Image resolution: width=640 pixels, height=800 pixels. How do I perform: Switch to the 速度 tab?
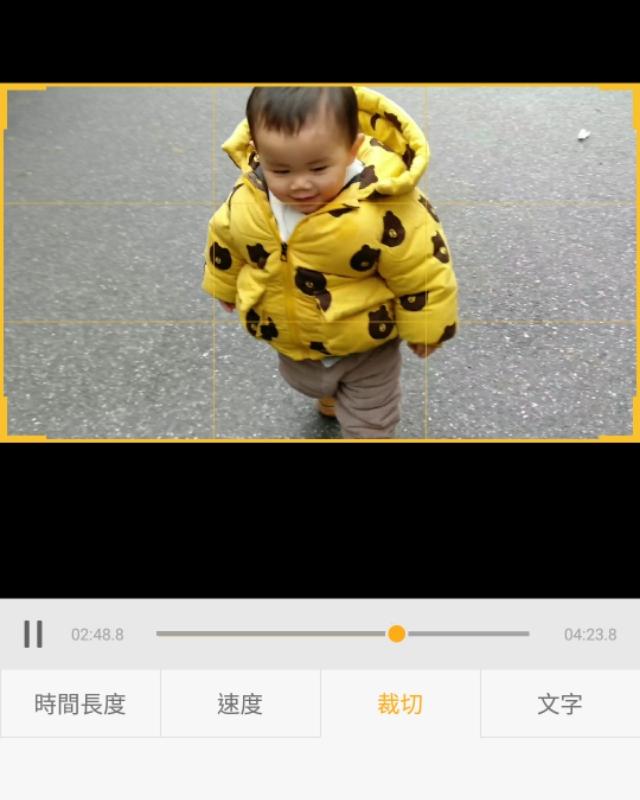240,704
